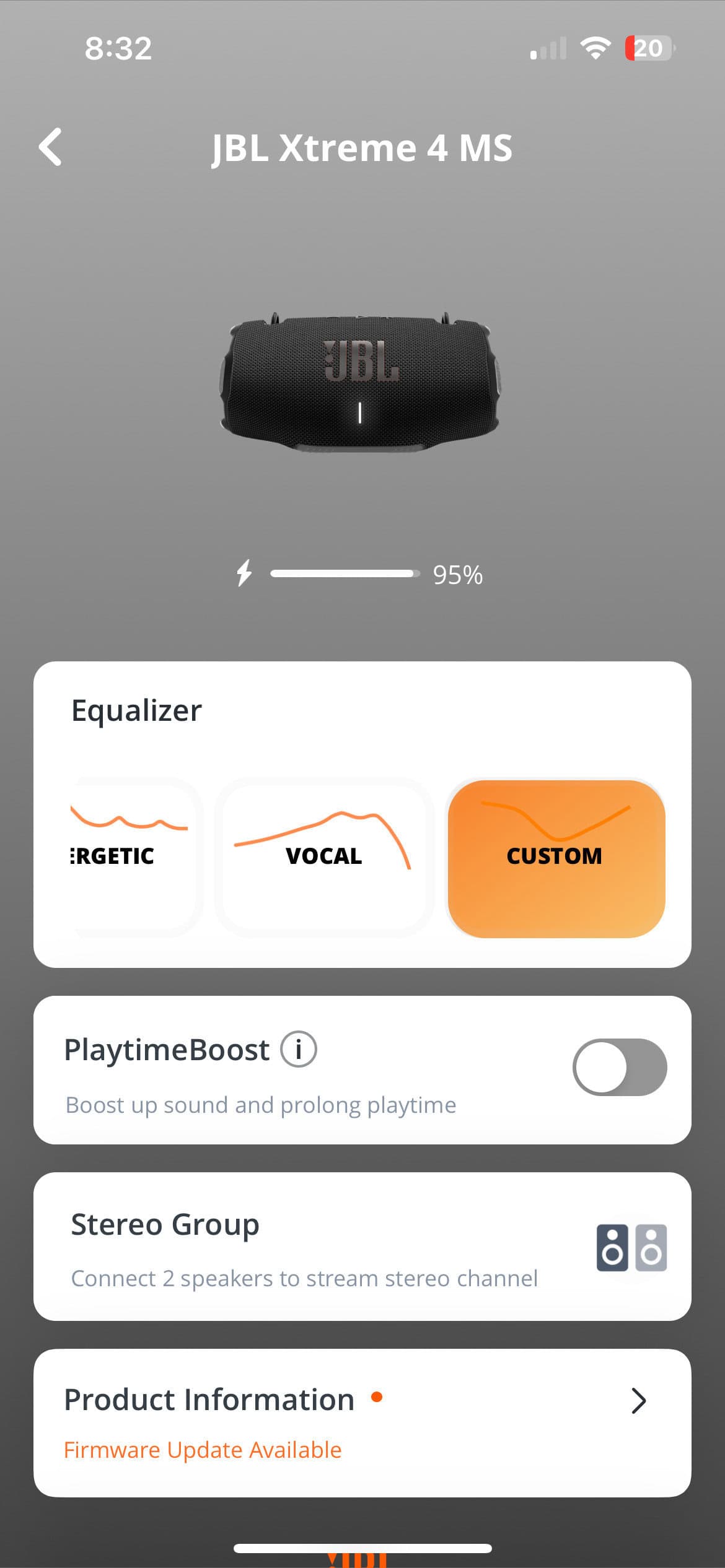Select the Vocal equalizer preset
The image size is (725, 1568).
(x=323, y=858)
